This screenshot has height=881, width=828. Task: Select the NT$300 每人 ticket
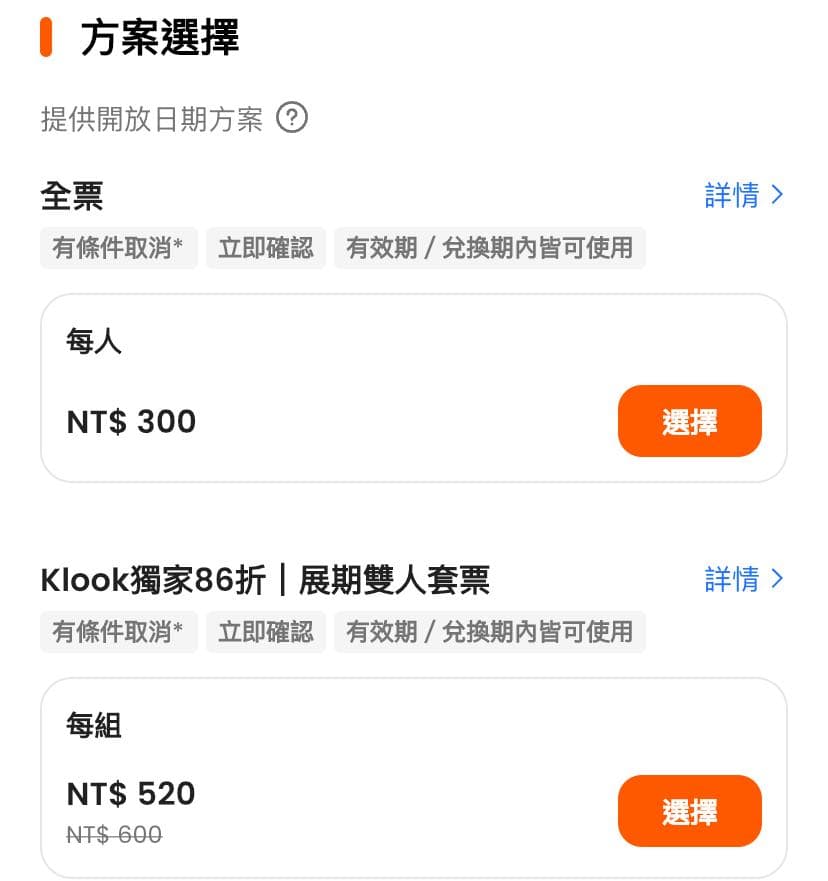690,421
